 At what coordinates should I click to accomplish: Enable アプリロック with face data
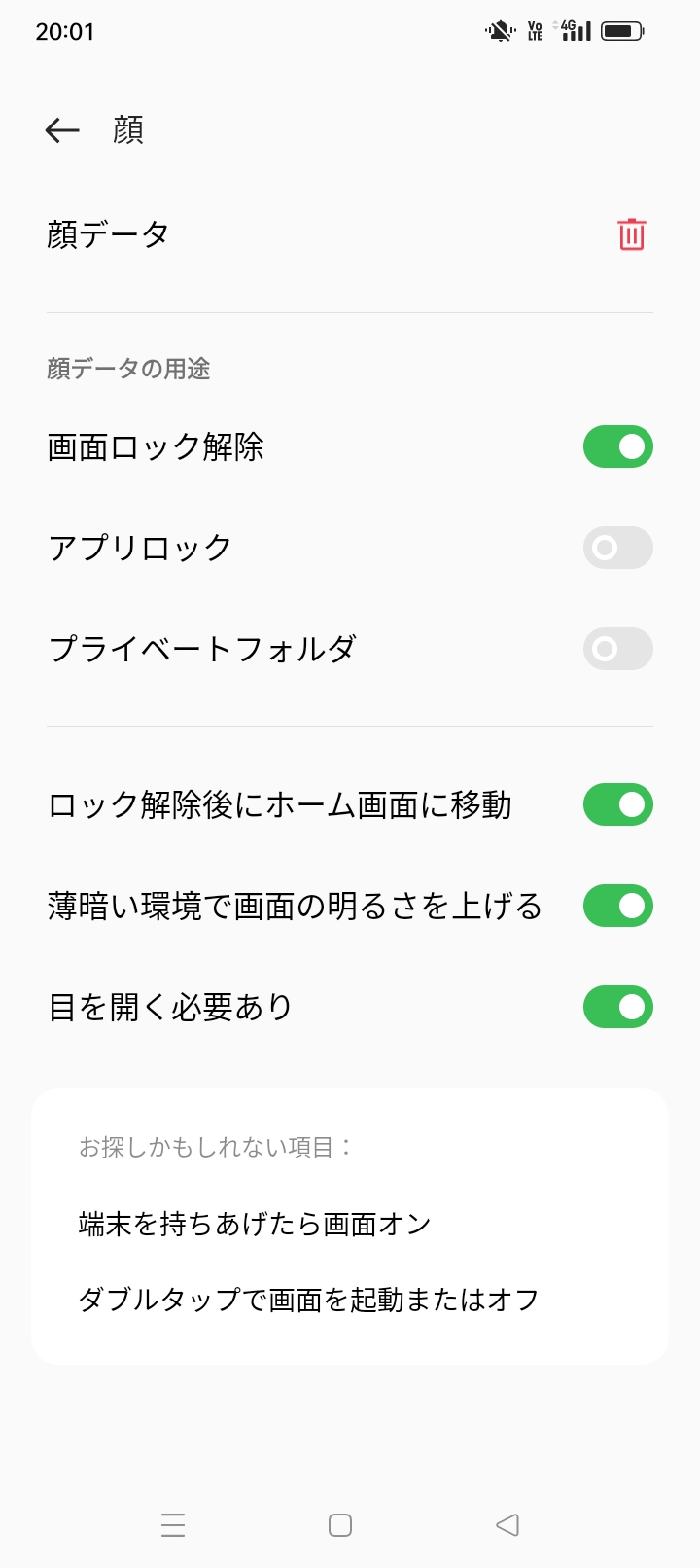[617, 548]
